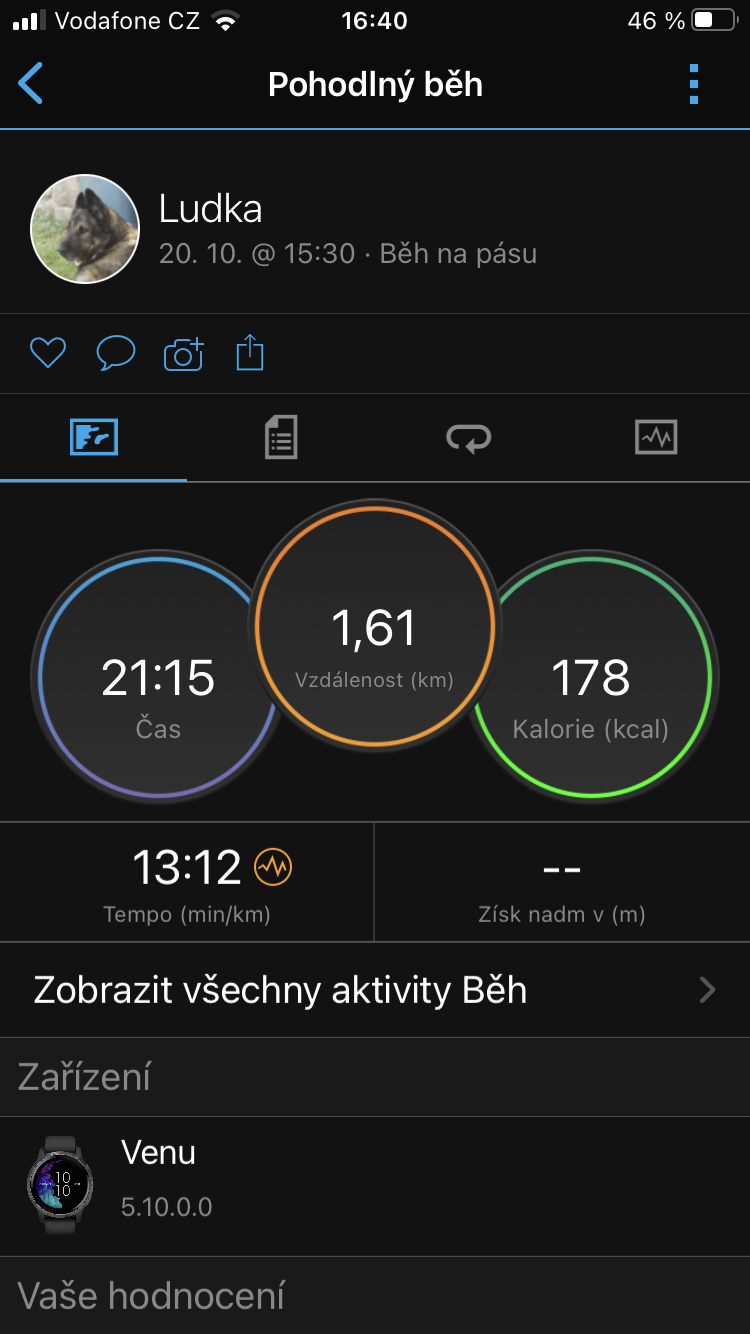
Task: Switch to the laps tab
Action: (468, 438)
